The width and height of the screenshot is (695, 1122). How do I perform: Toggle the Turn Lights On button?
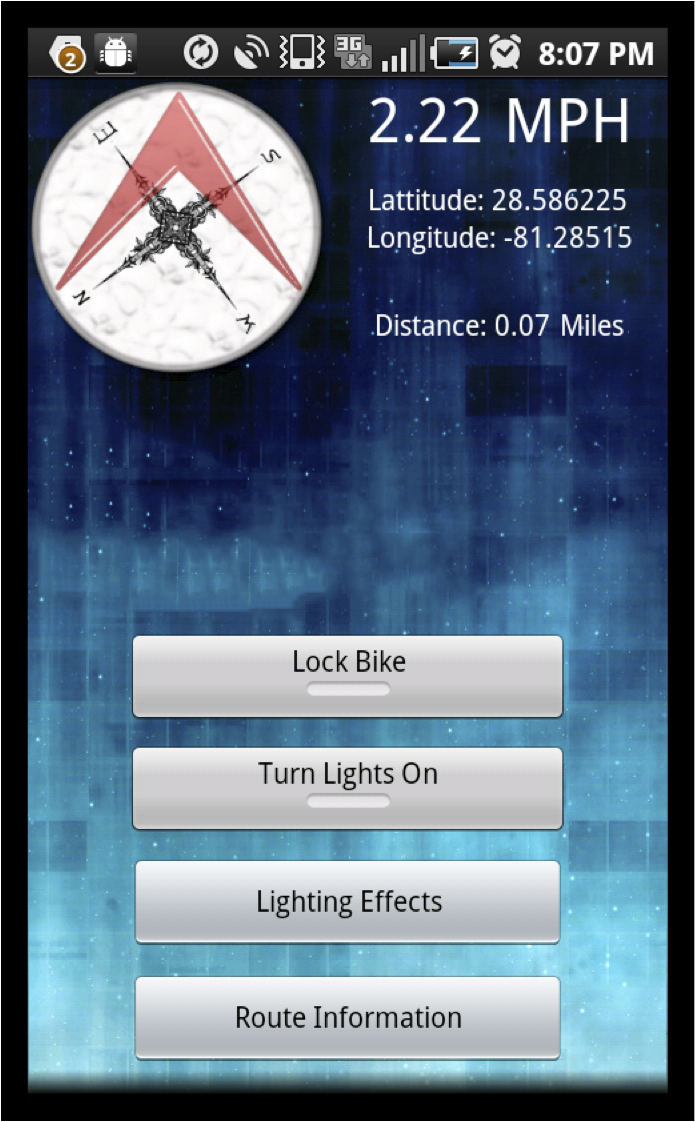tap(347, 788)
